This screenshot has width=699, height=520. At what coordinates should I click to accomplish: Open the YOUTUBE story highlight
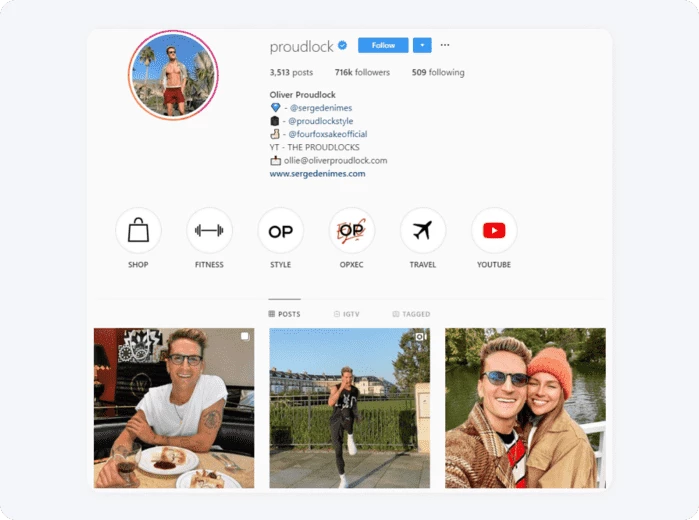494,231
